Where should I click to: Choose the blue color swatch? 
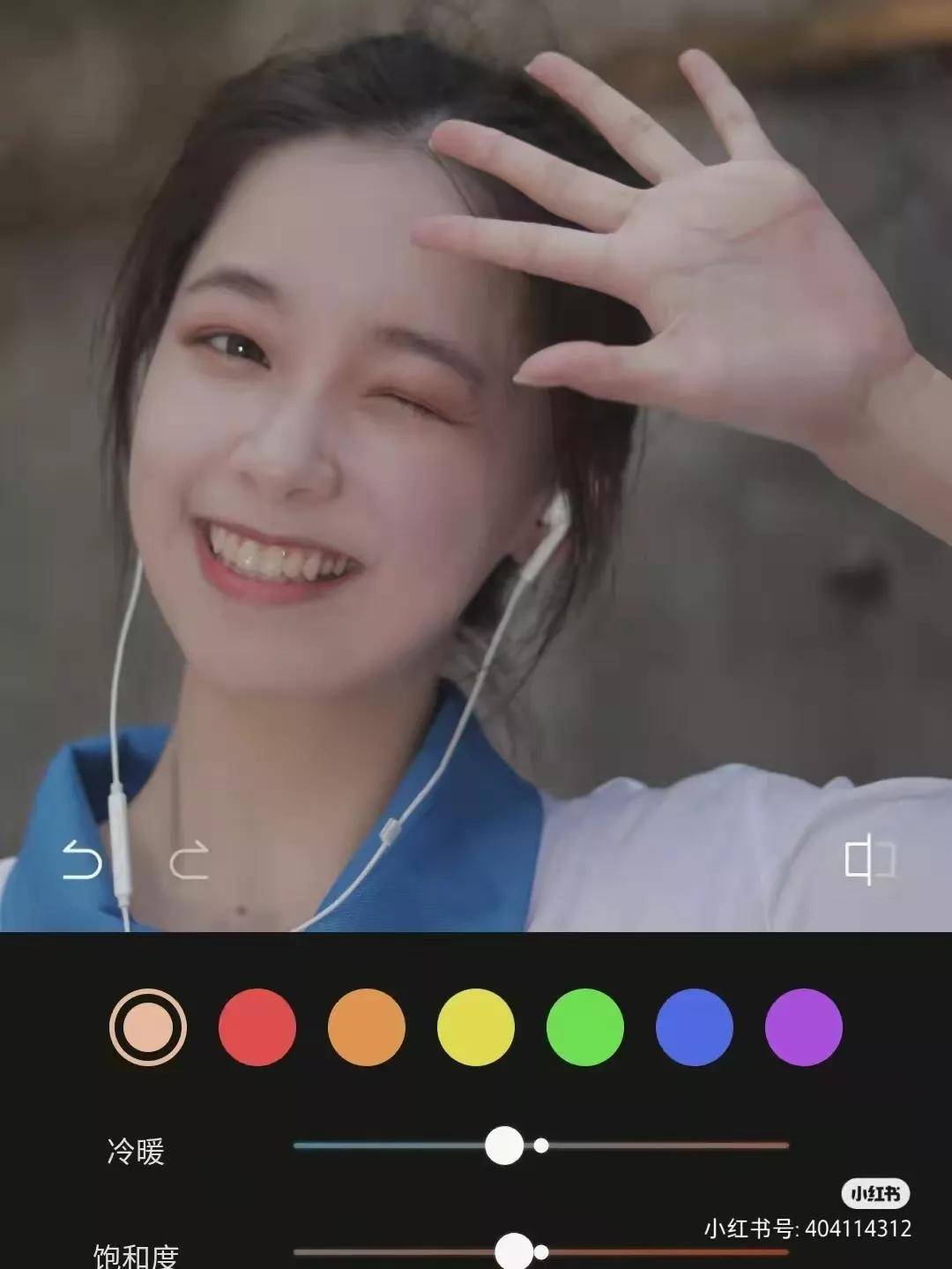tap(695, 1027)
